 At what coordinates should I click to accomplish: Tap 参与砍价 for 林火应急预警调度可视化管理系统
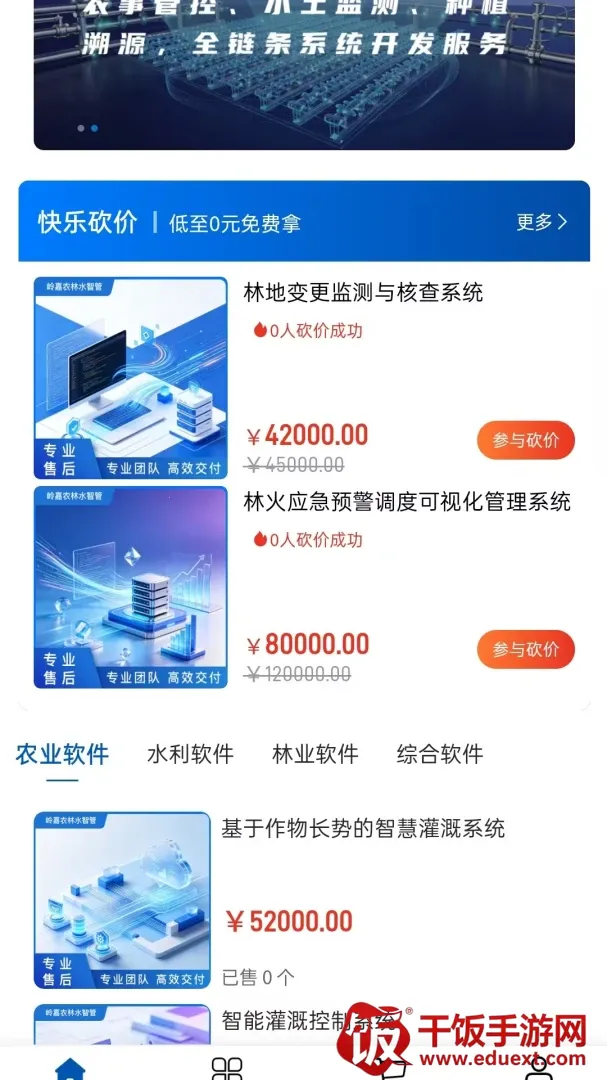(526, 649)
